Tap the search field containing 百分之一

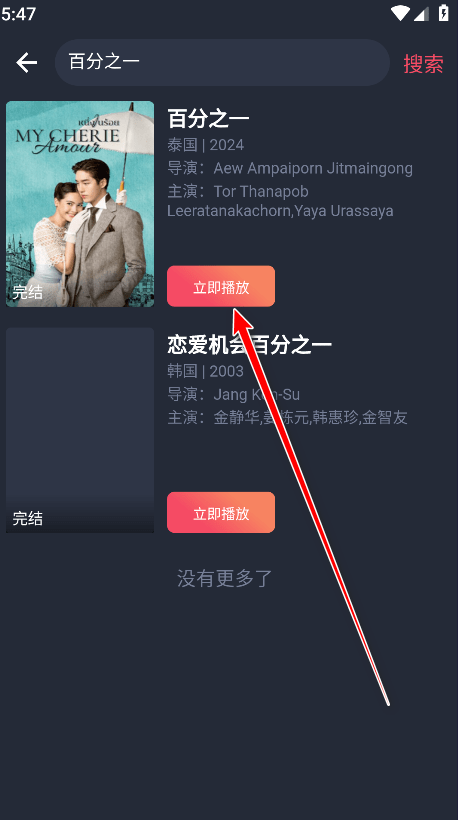pos(222,62)
